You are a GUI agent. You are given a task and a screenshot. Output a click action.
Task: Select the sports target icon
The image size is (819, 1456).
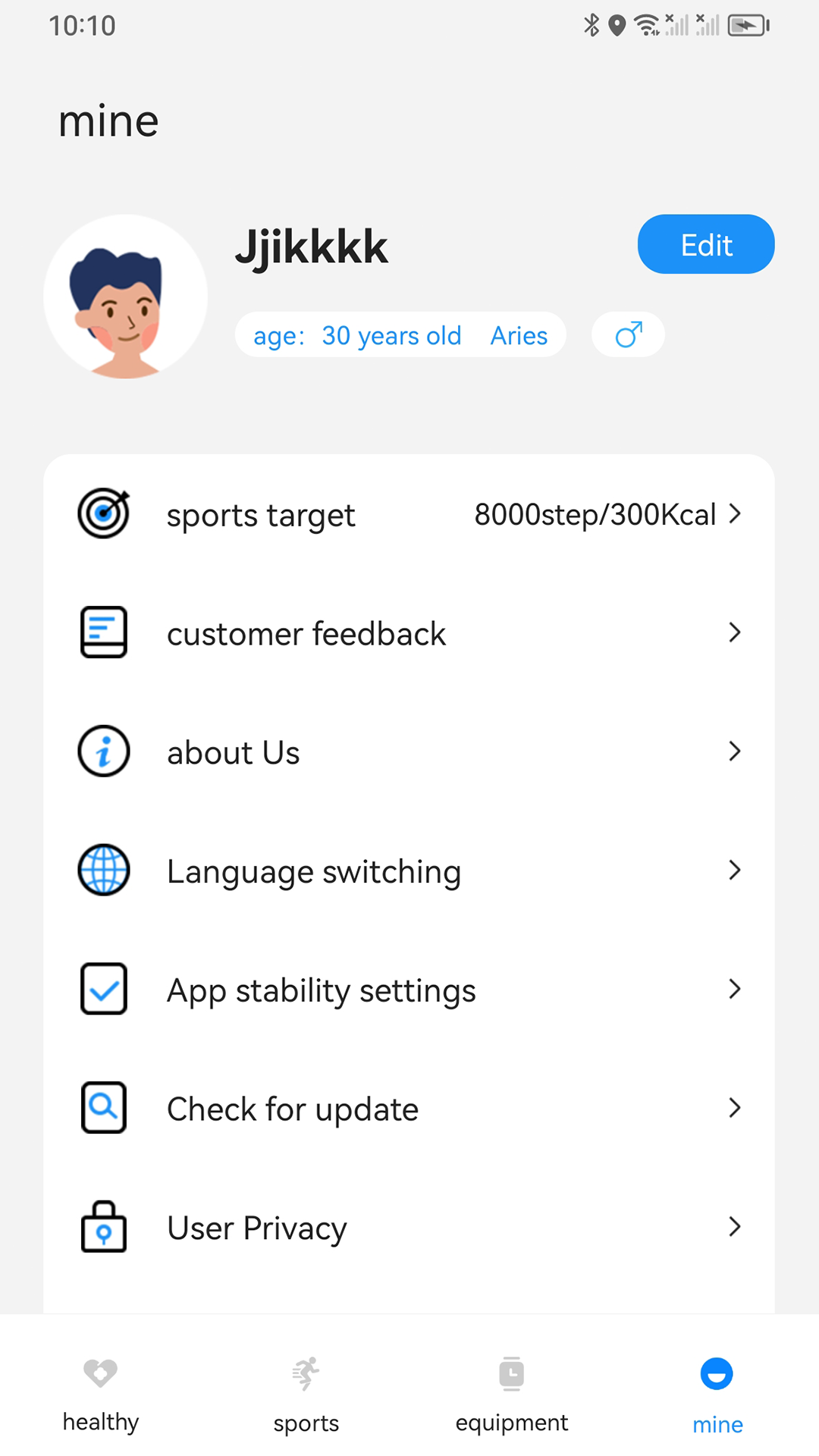(x=103, y=513)
